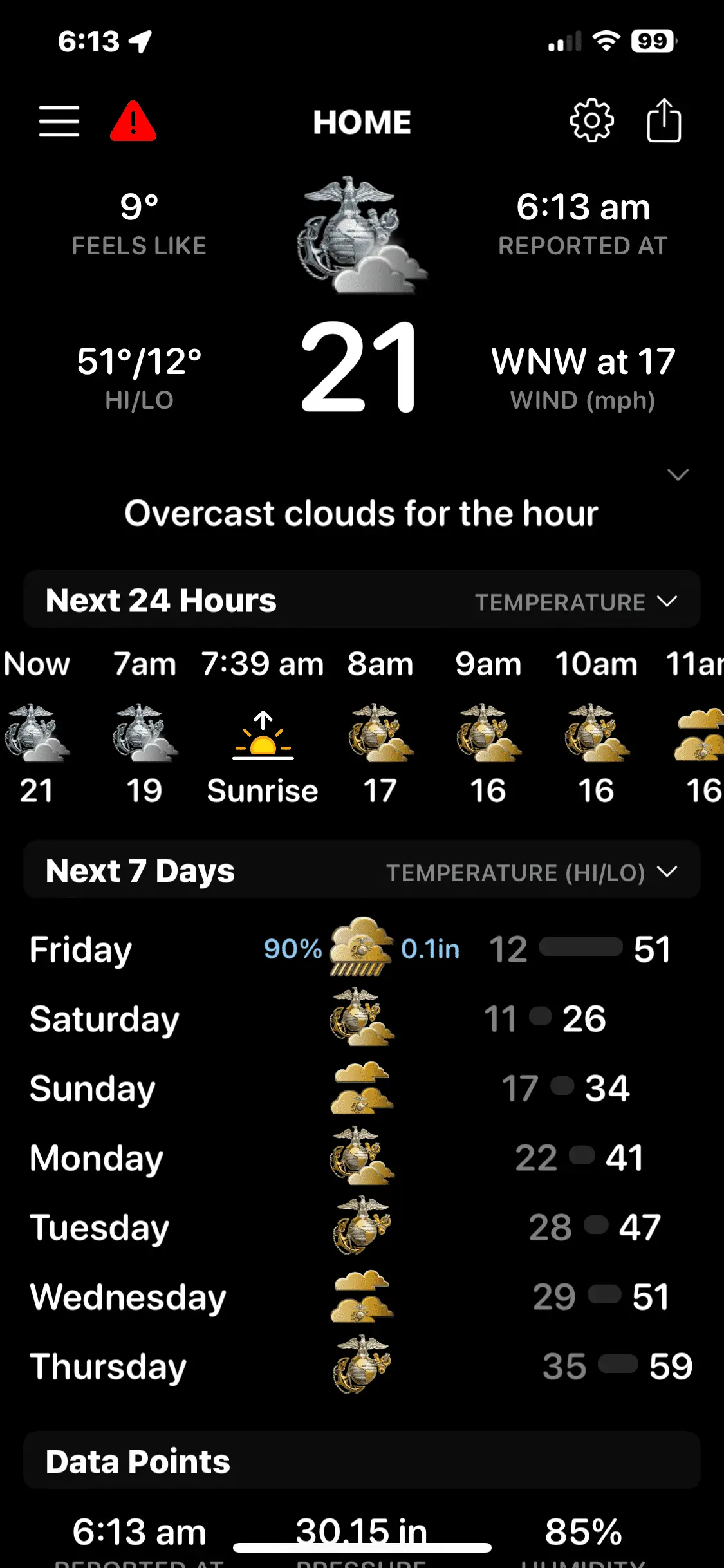This screenshot has height=1568, width=724.
Task: Select the 7am hourly forecast
Action: (x=145, y=727)
